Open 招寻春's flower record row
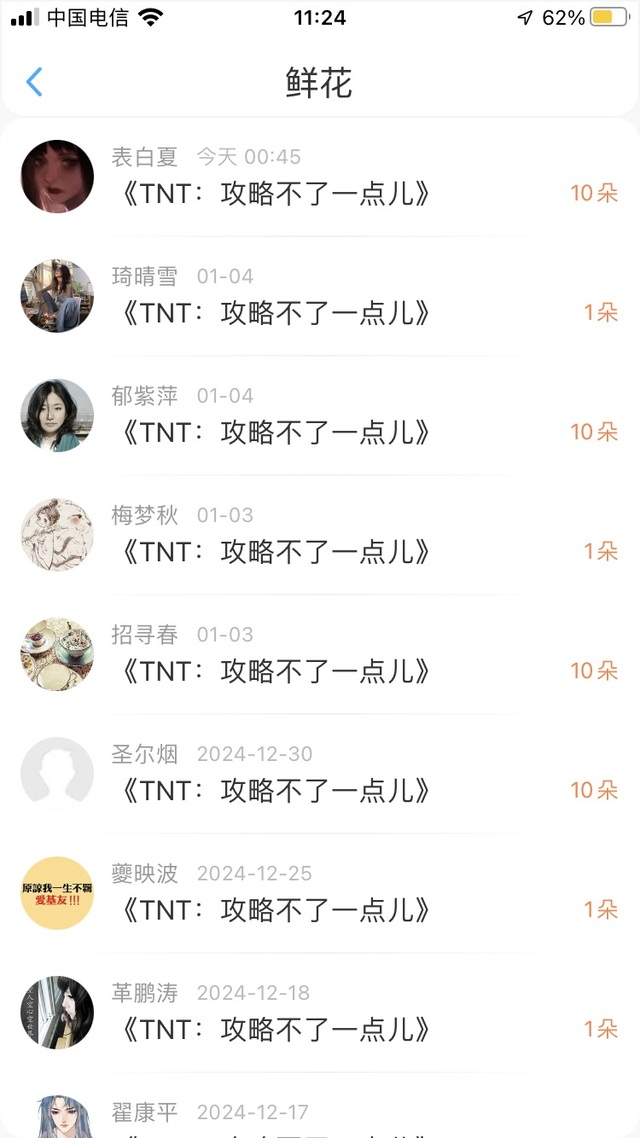Viewport: 640px width, 1138px height. (320, 654)
